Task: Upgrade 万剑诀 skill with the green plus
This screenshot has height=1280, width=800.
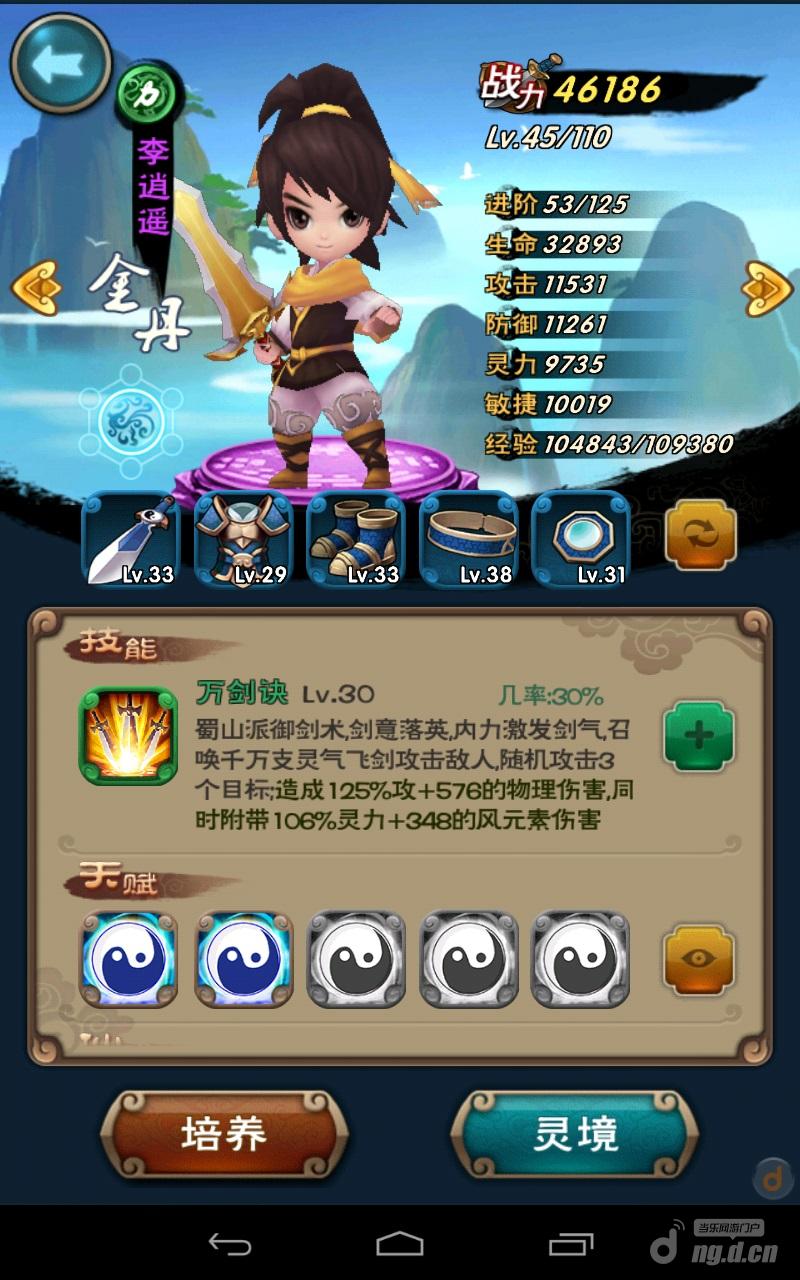Action: tap(699, 736)
